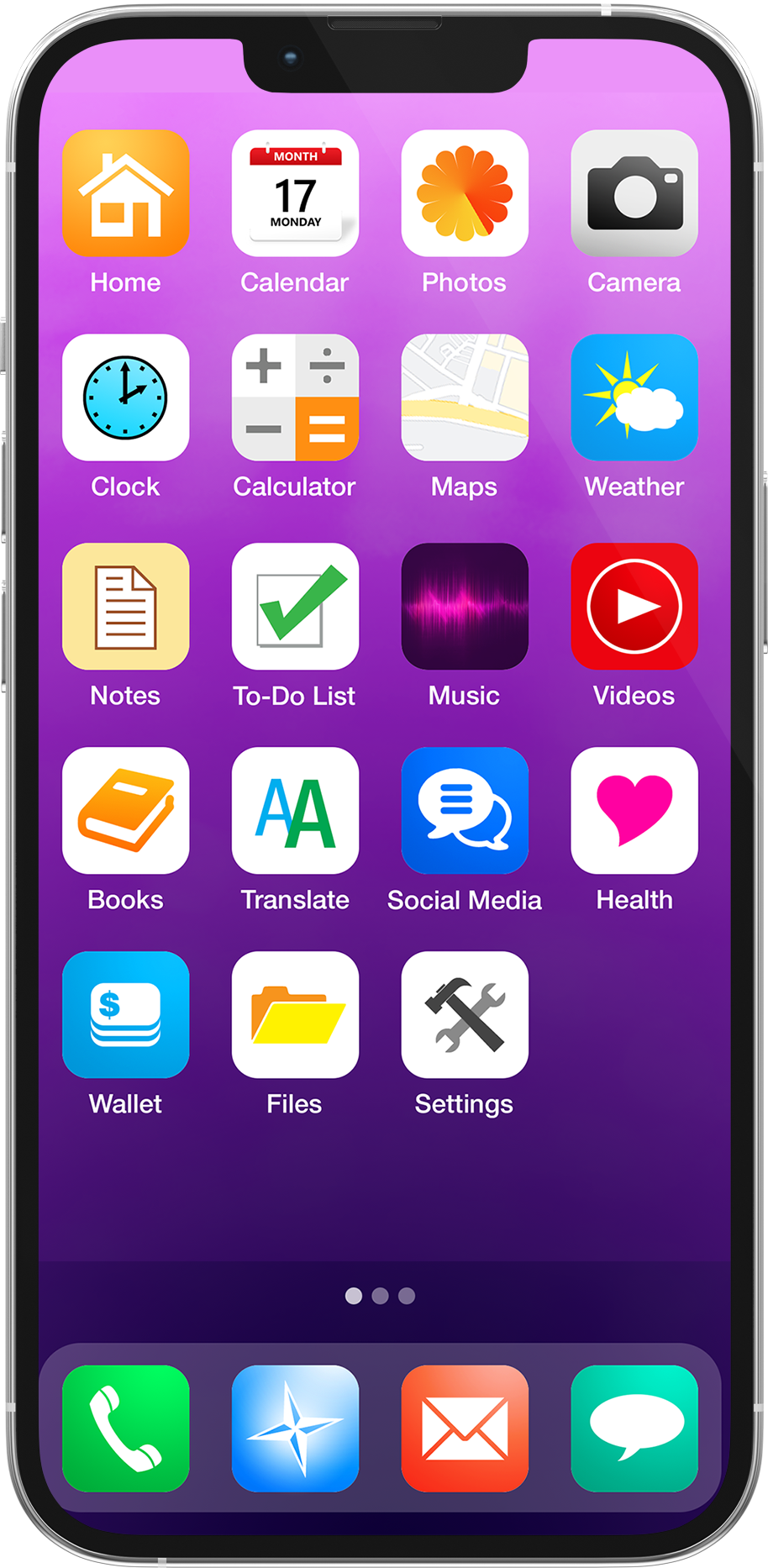Image resolution: width=768 pixels, height=1568 pixels.
Task: Open the Clock app
Action: point(126,397)
